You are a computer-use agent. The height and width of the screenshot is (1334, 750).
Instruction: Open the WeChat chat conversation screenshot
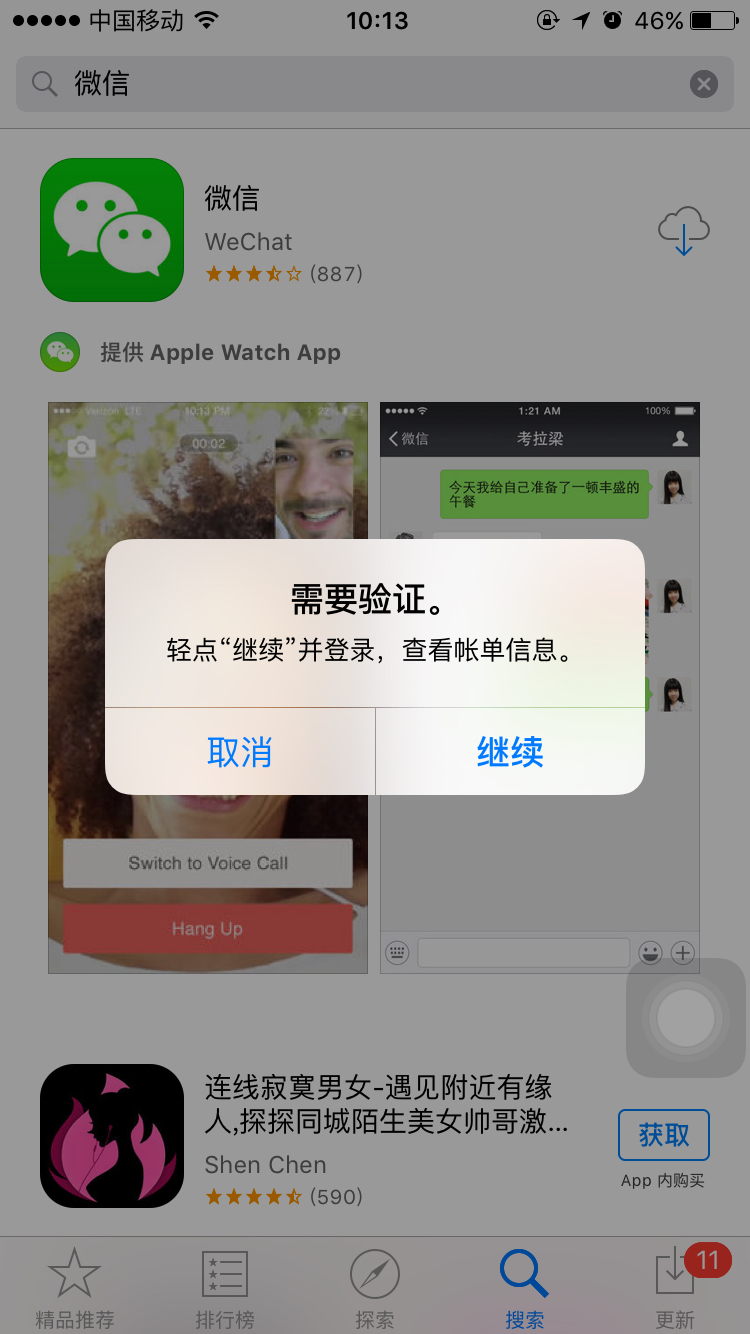coord(540,688)
